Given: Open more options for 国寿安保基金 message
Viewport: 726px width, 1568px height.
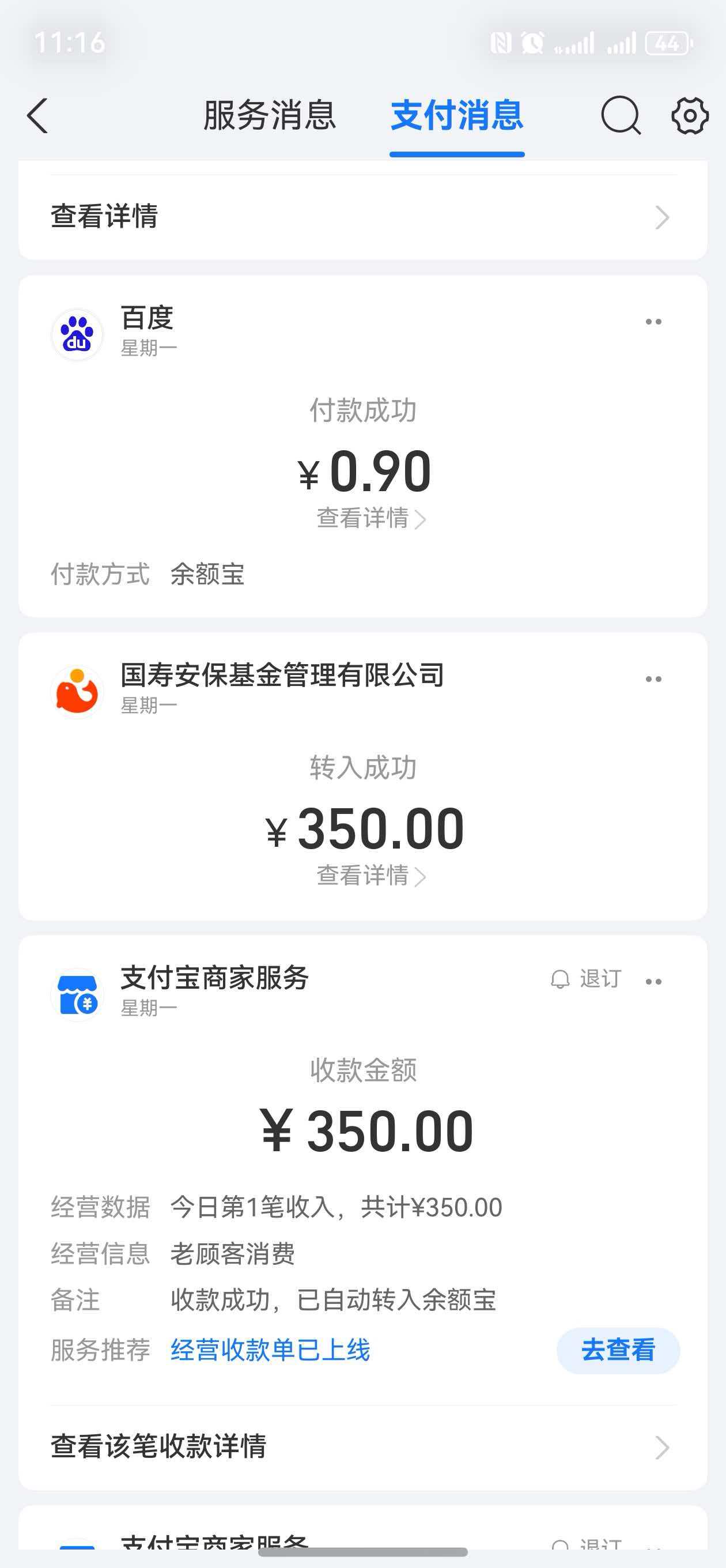Looking at the screenshot, I should point(653,679).
